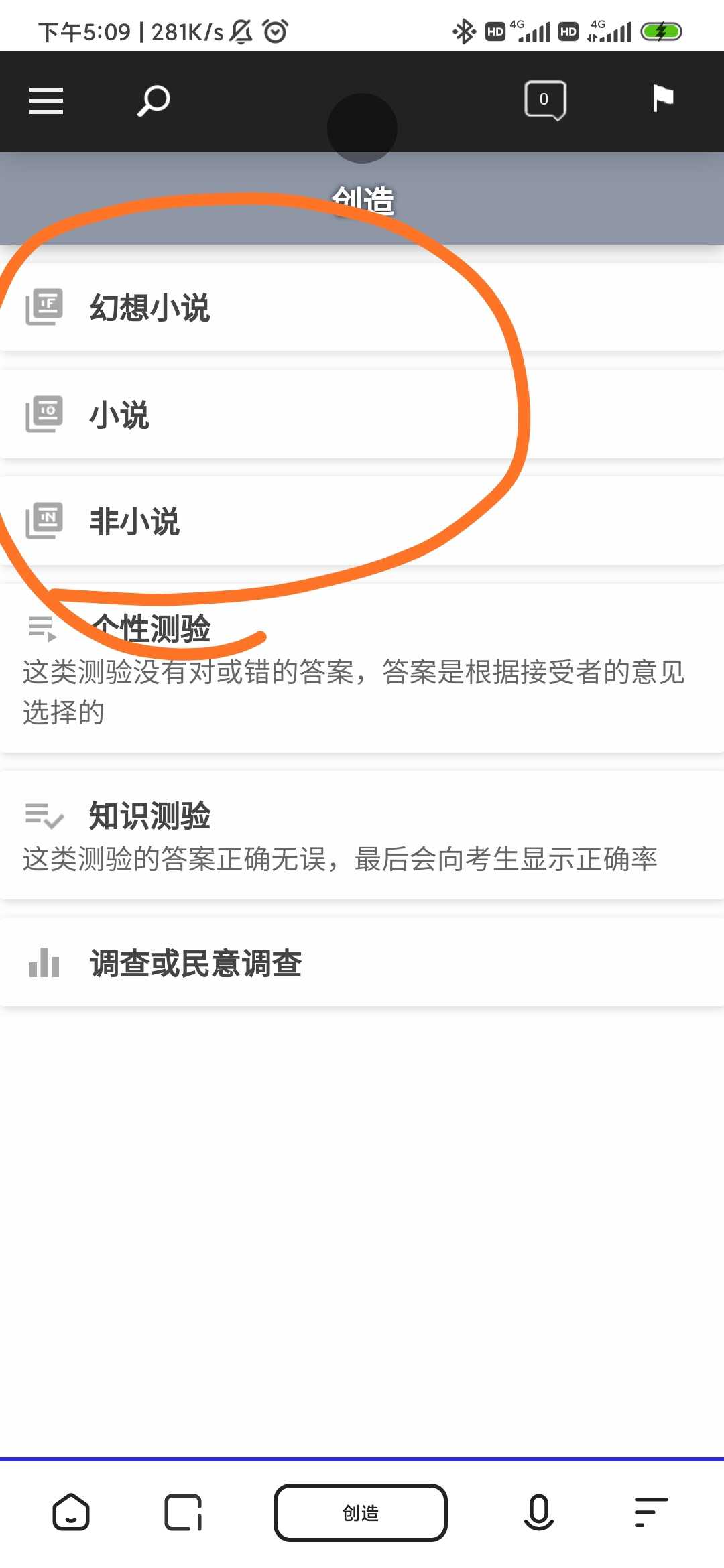Open the hamburger menu
This screenshot has width=724, height=1568.
[46, 101]
